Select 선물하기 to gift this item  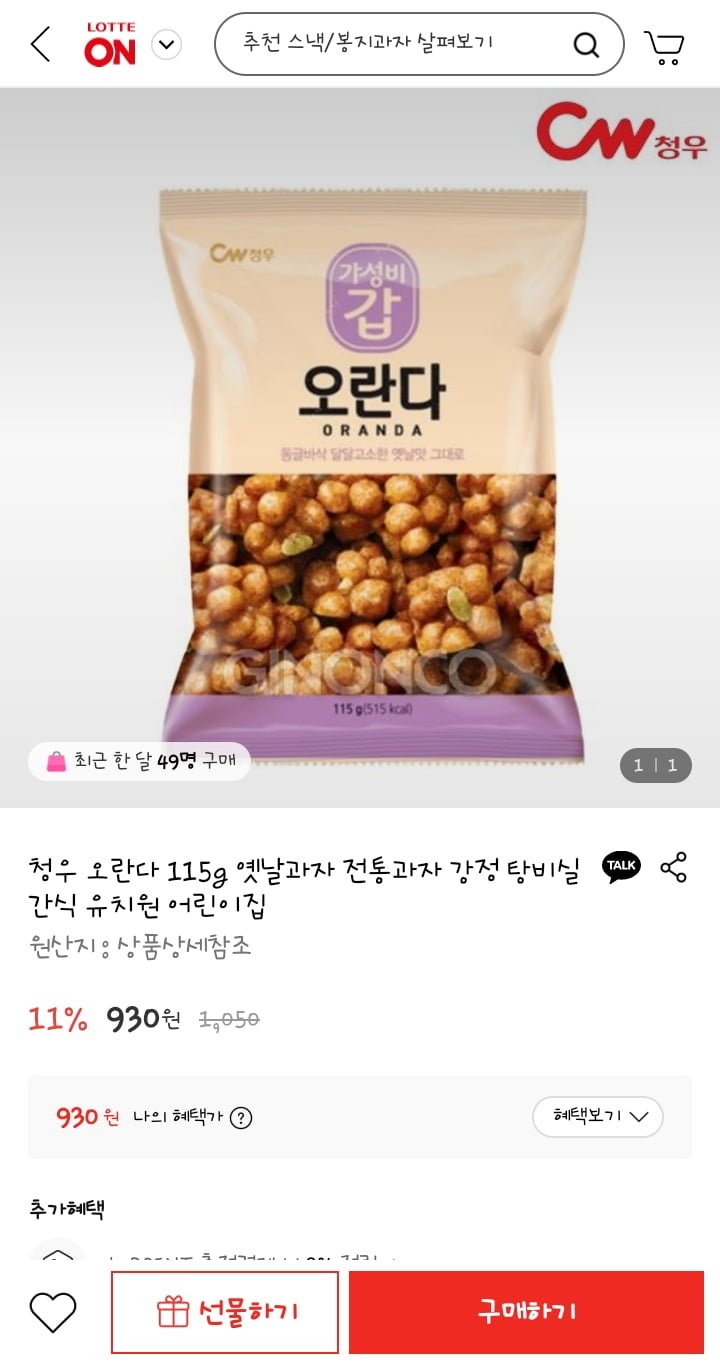[225, 1312]
